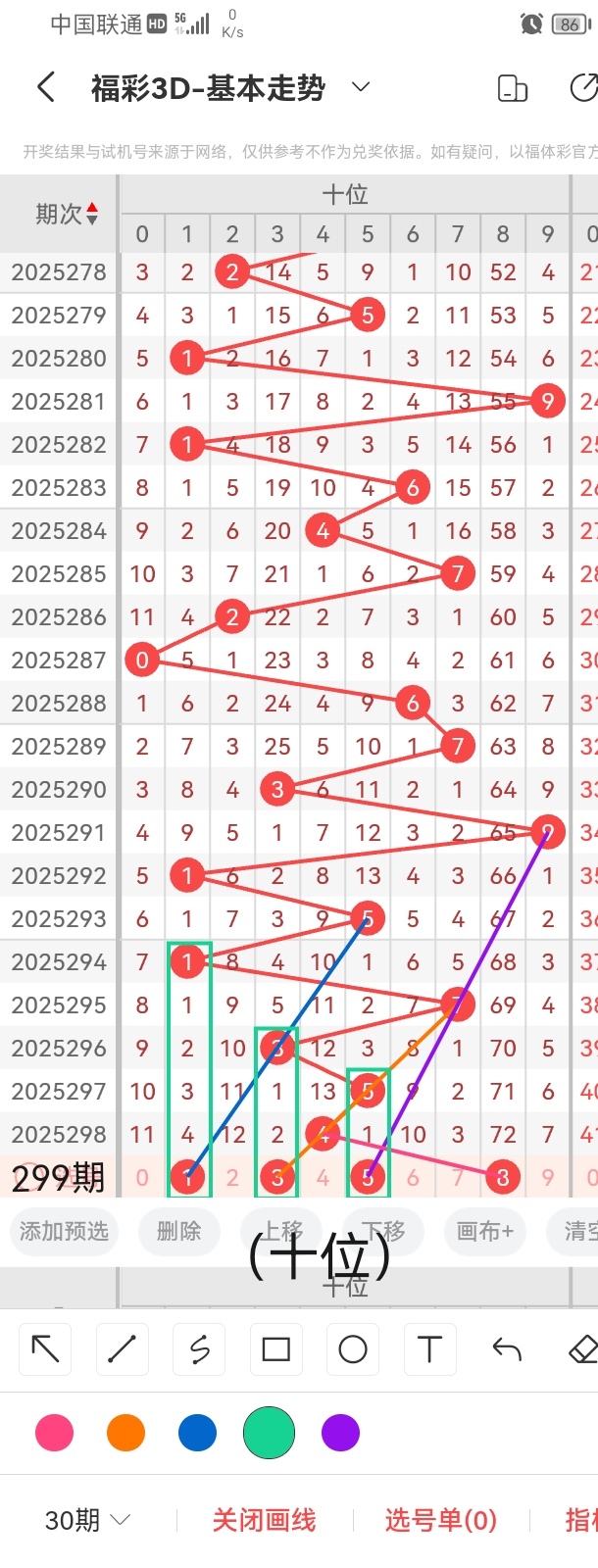This screenshot has width=598, height=1568.
Task: Sort the 期次 column order
Action: pyautogui.click(x=92, y=214)
